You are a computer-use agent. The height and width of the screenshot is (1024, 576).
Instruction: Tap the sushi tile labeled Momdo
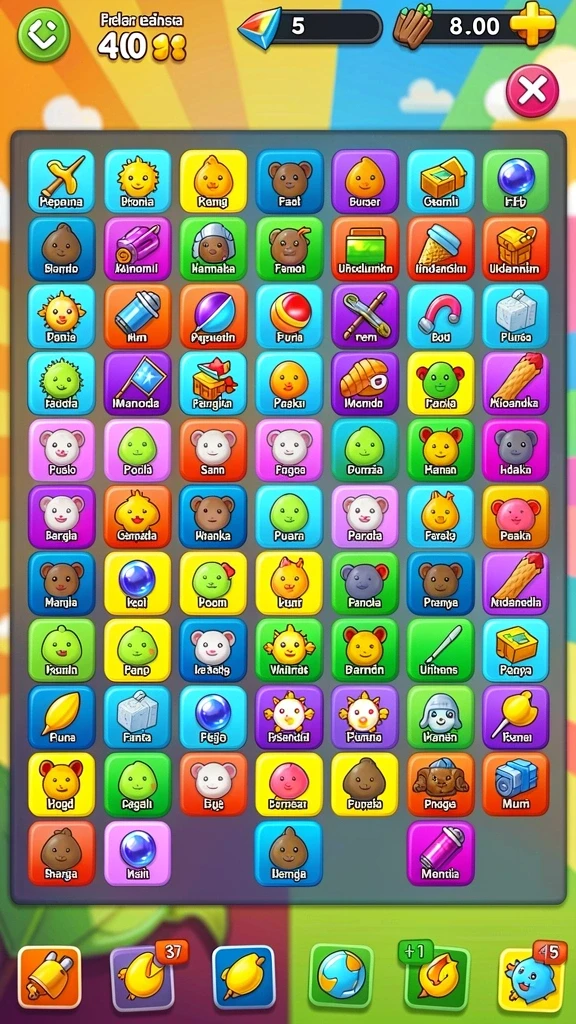[365, 383]
